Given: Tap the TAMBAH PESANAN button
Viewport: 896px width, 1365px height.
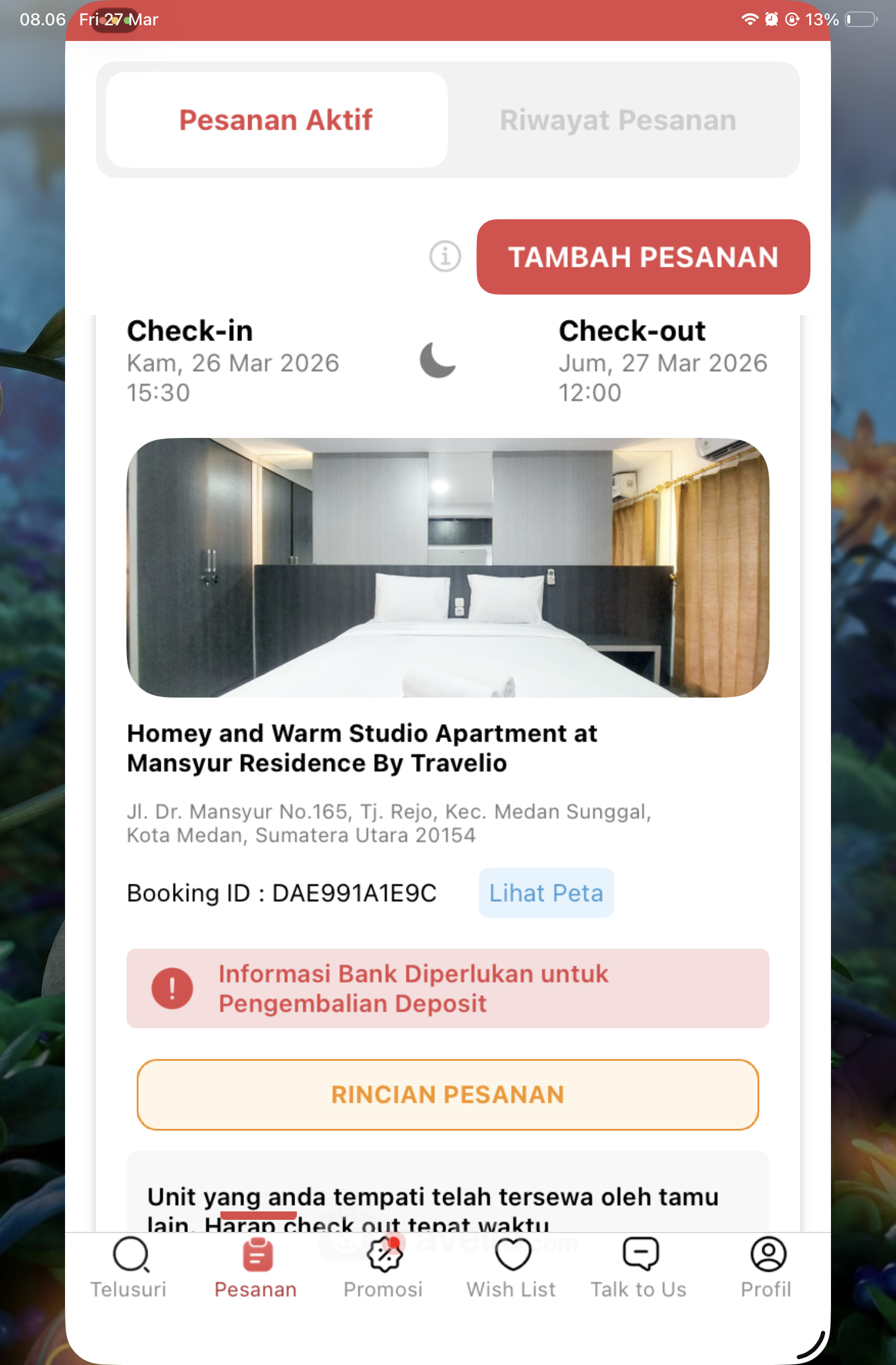Looking at the screenshot, I should tap(642, 257).
